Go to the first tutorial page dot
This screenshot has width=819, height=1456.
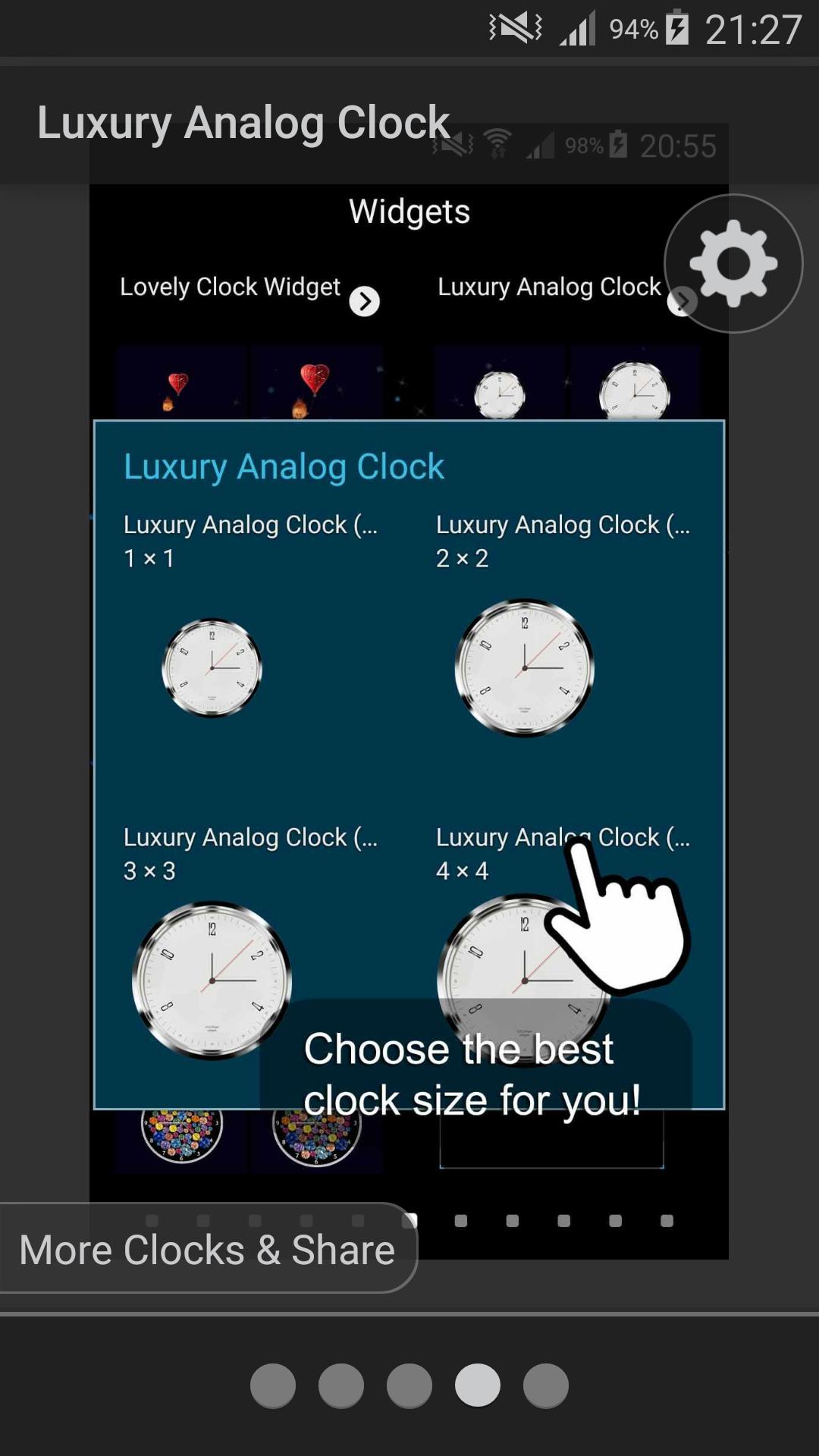click(273, 1385)
